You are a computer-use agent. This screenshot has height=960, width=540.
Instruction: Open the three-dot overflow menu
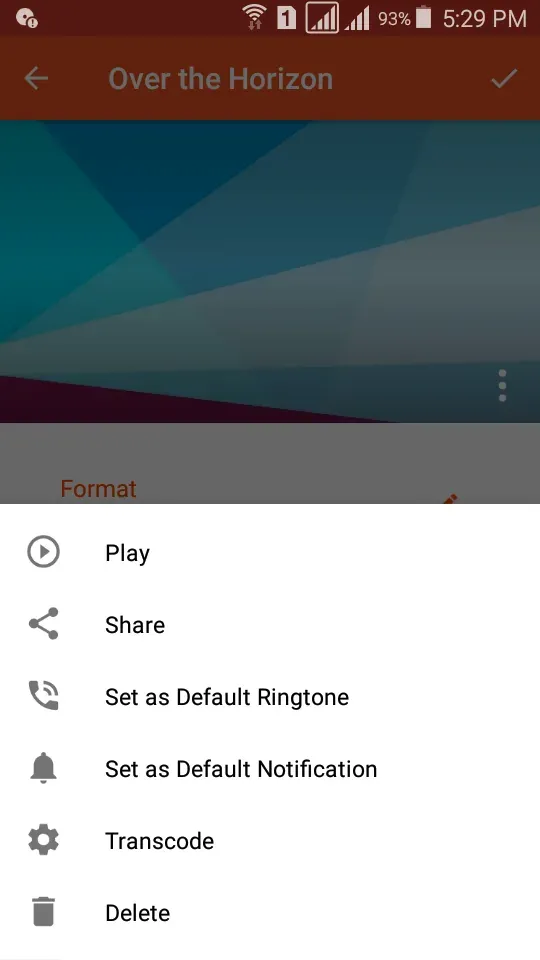pyautogui.click(x=502, y=385)
